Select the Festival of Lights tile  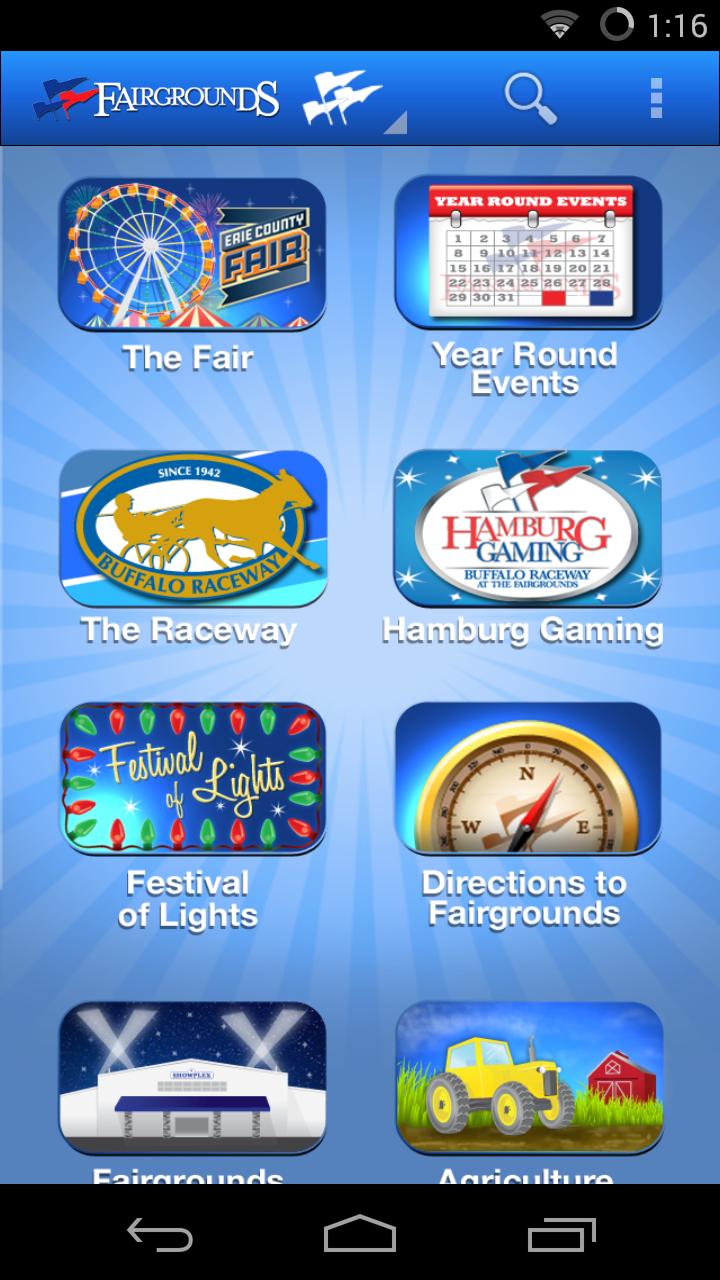pos(193,778)
